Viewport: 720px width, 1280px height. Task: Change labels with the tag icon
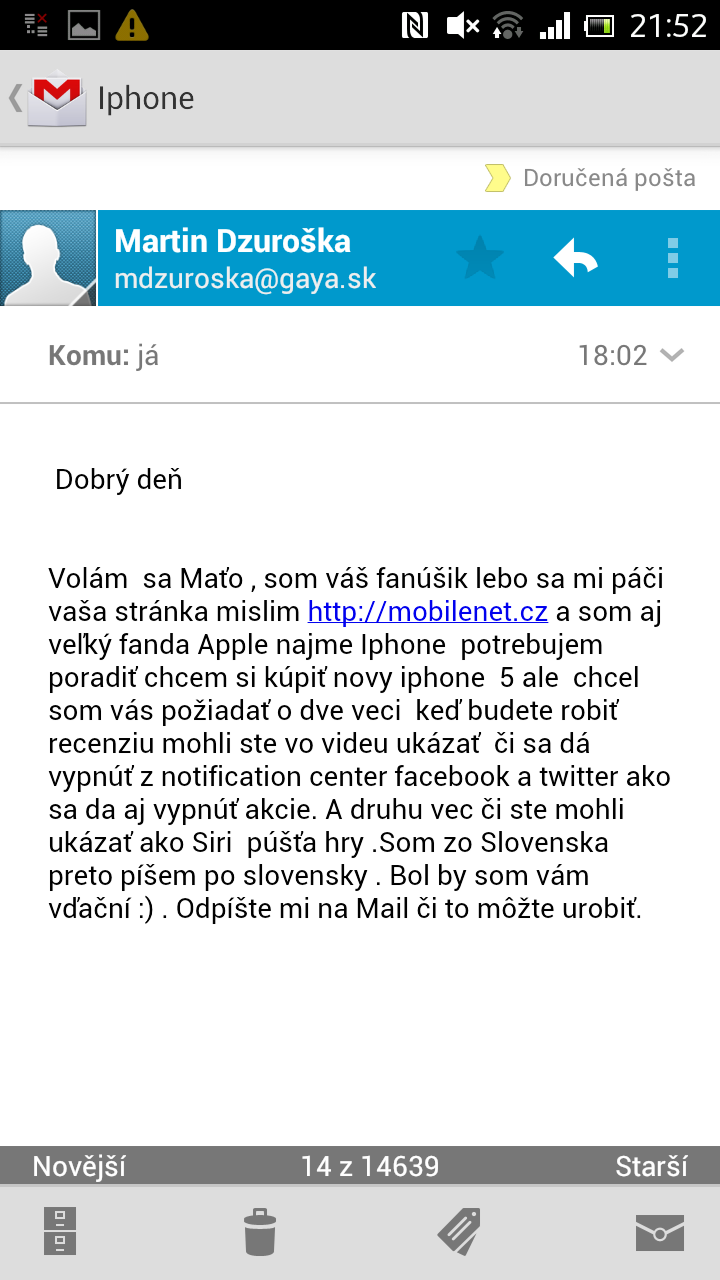pyautogui.click(x=459, y=1232)
